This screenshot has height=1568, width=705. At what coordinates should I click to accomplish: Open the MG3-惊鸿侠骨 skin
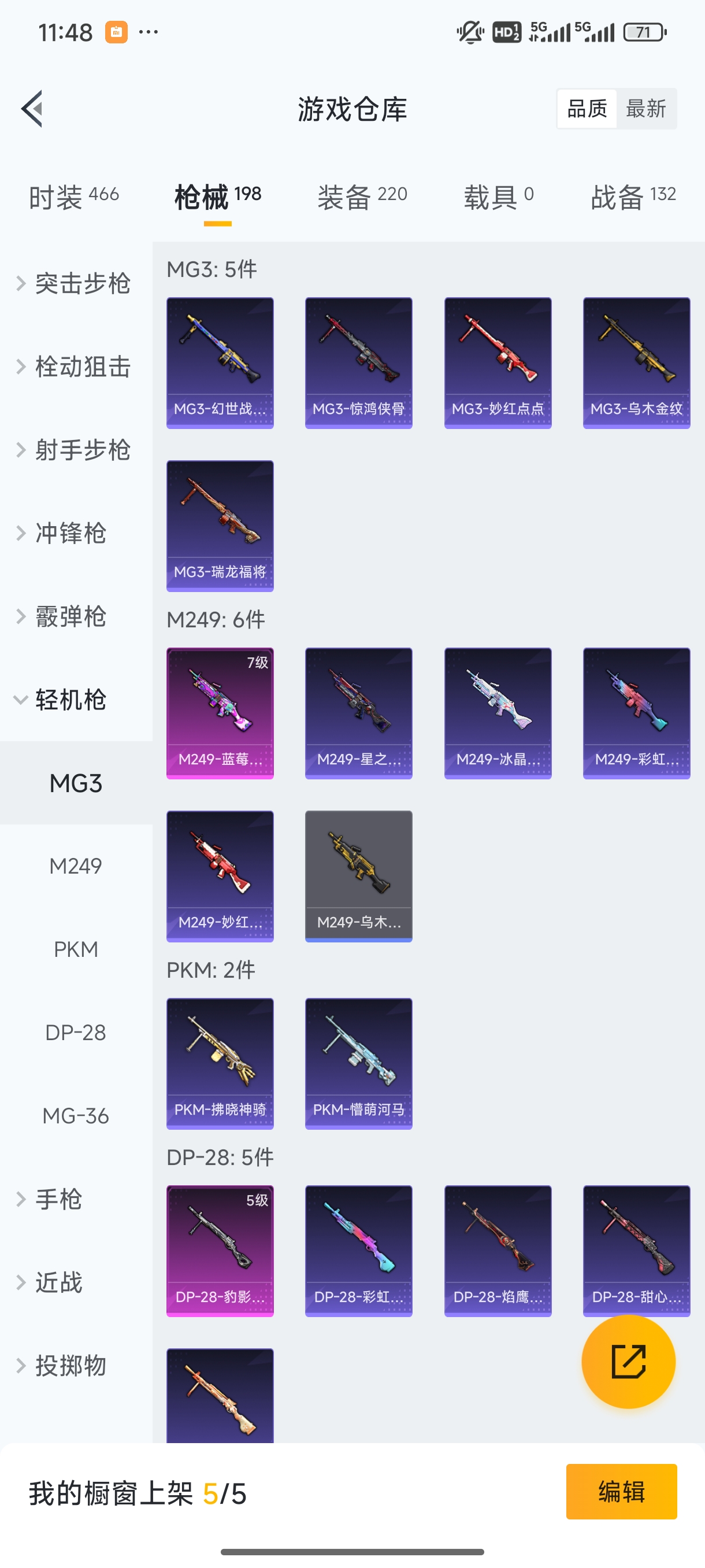358,363
